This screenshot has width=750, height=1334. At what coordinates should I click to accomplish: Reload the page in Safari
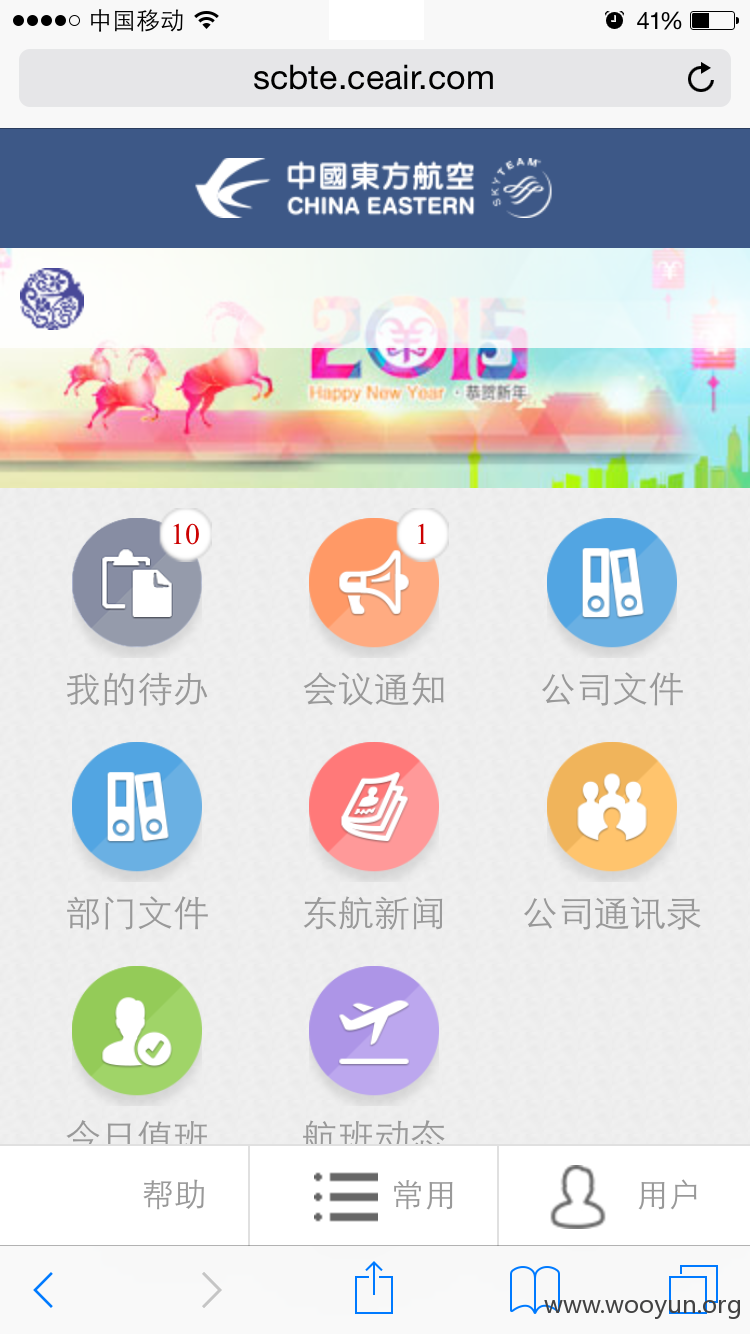point(701,78)
